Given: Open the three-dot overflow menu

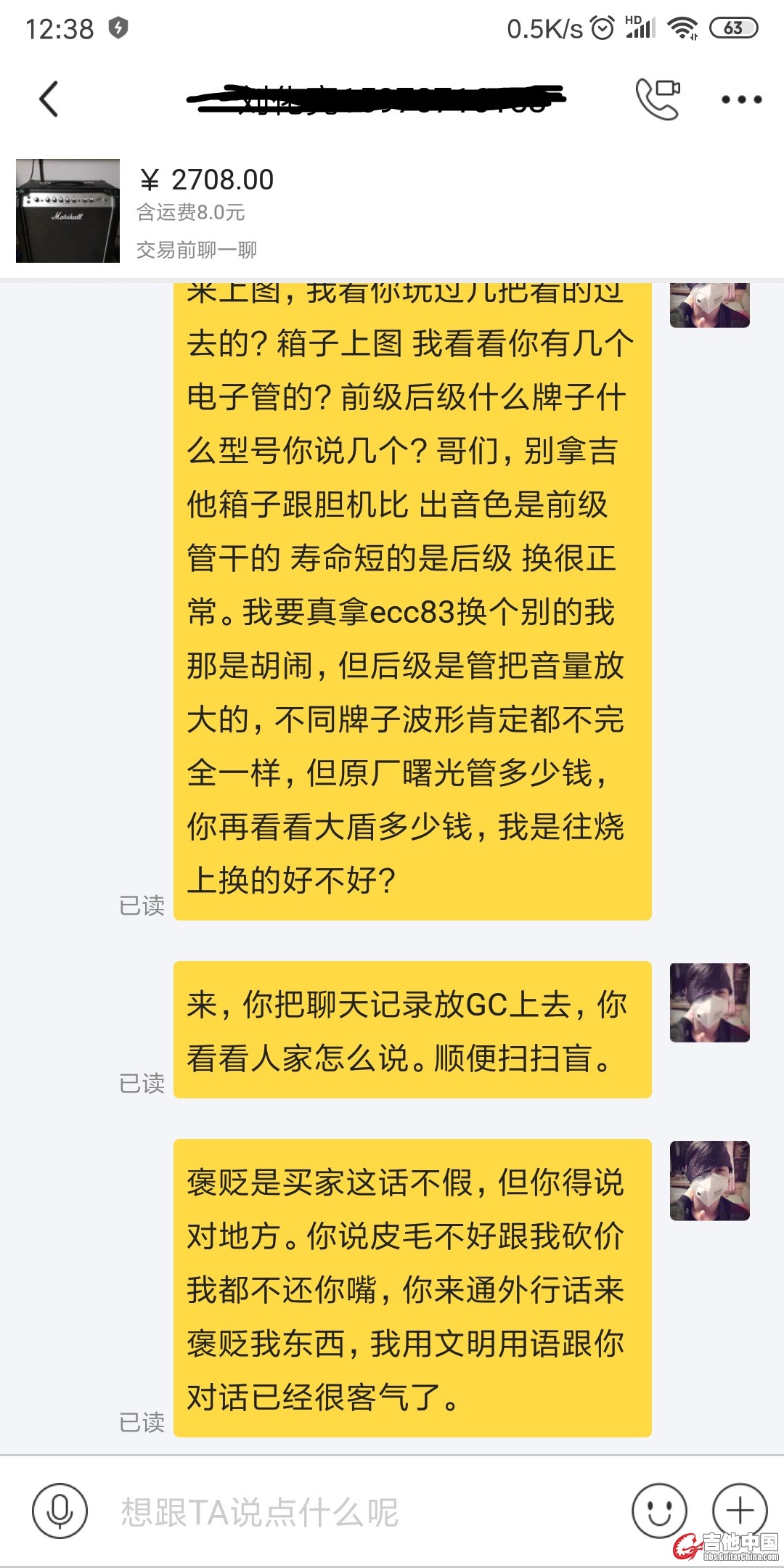Looking at the screenshot, I should pos(740,99).
